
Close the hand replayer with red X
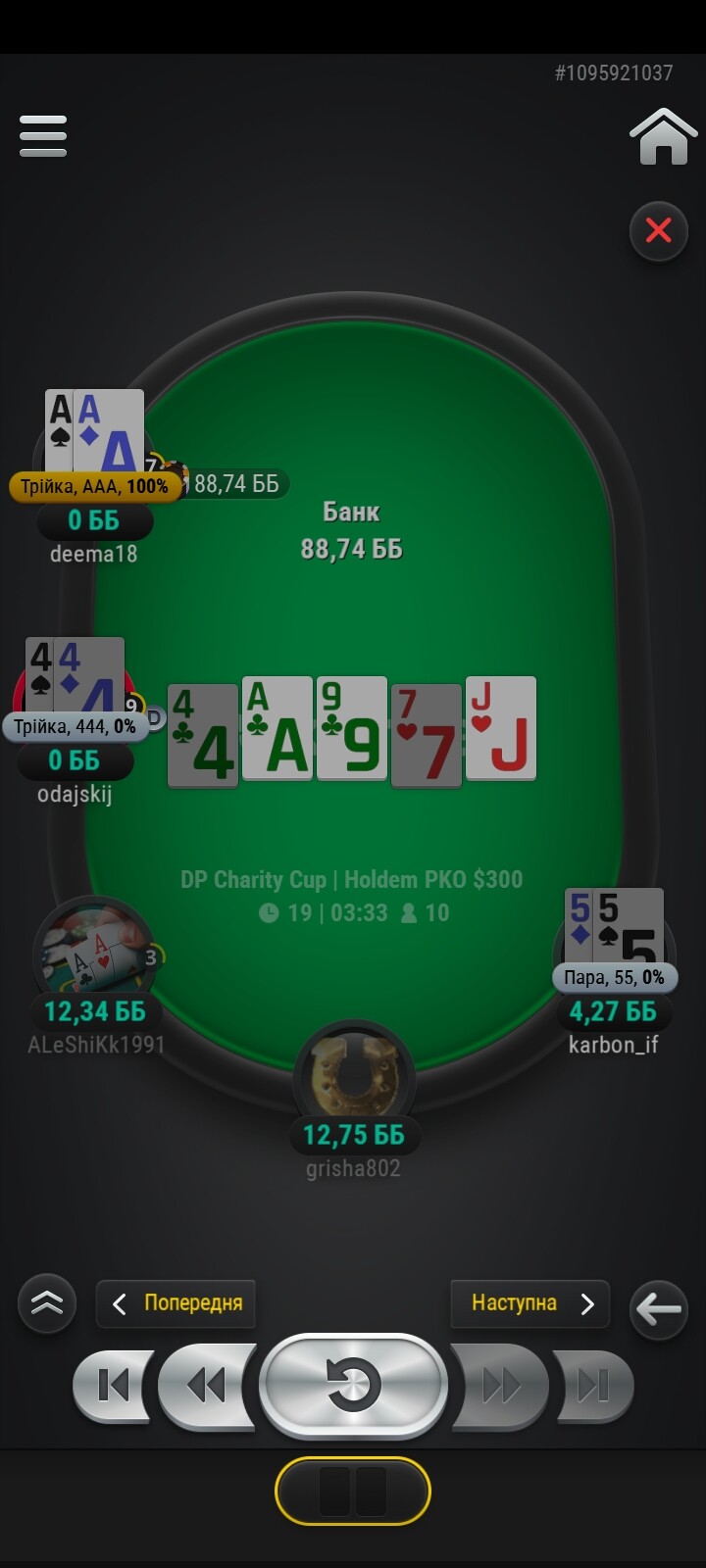pyautogui.click(x=659, y=231)
